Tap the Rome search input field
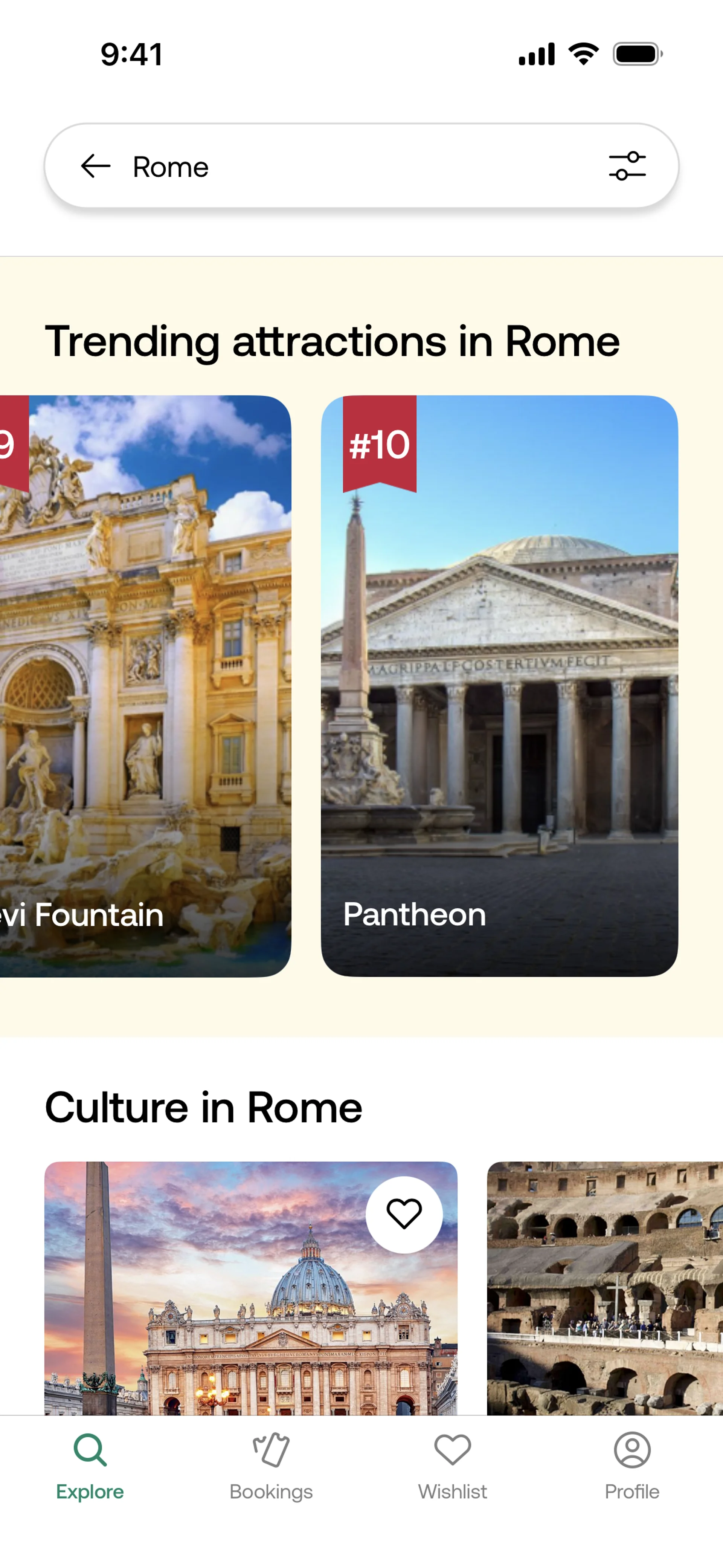Image resolution: width=723 pixels, height=1568 pixels. pyautogui.click(x=243, y=166)
